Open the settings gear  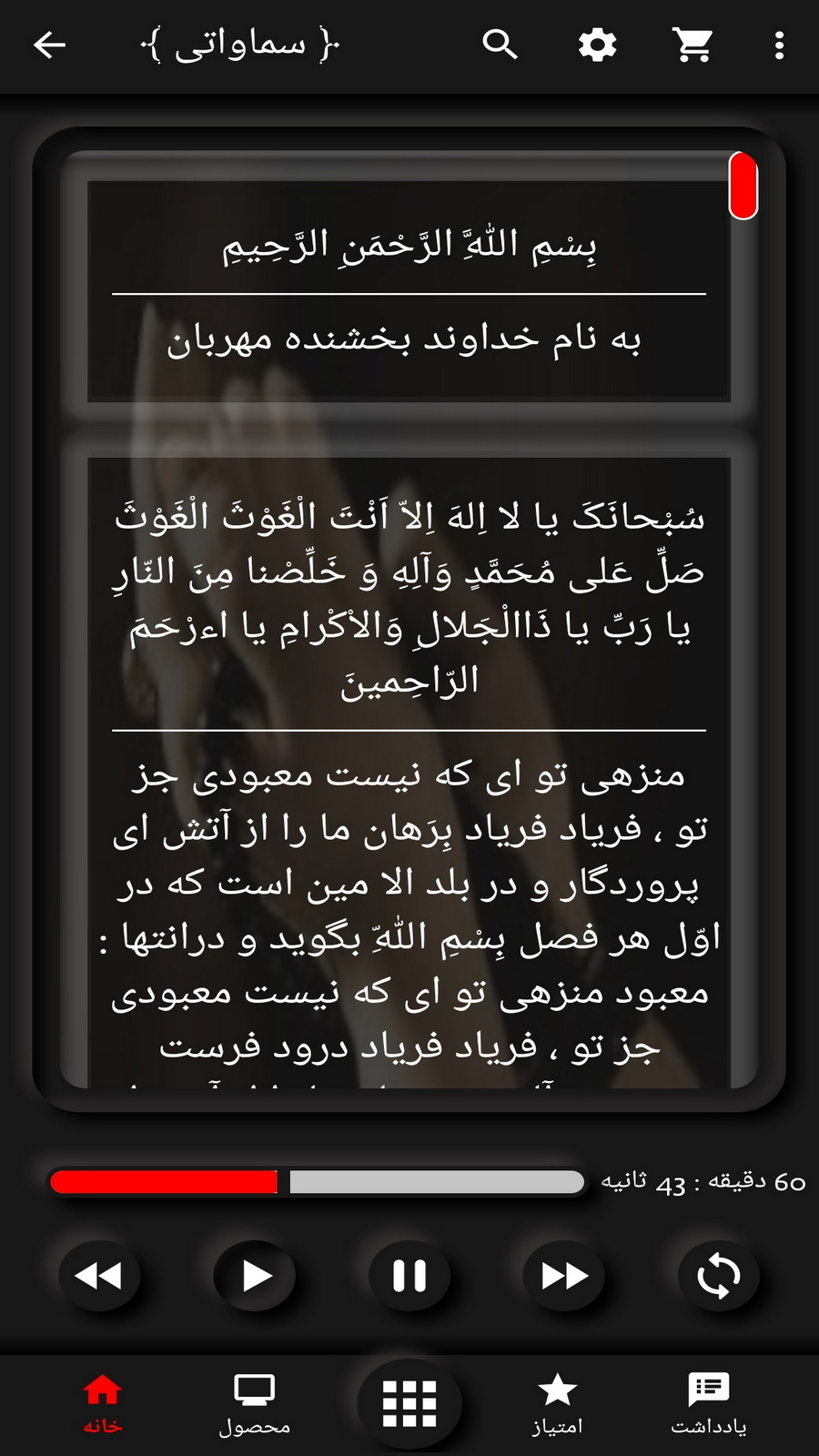(x=597, y=45)
